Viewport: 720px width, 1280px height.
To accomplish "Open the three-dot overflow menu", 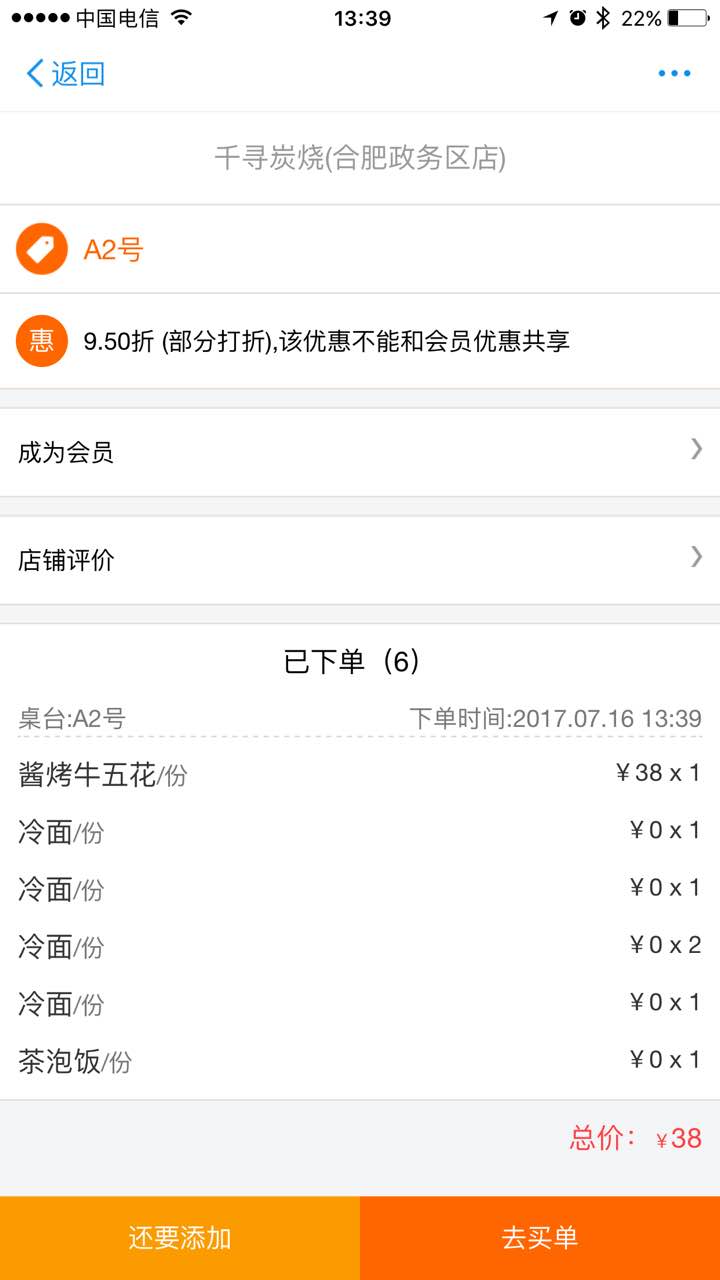I will click(674, 73).
